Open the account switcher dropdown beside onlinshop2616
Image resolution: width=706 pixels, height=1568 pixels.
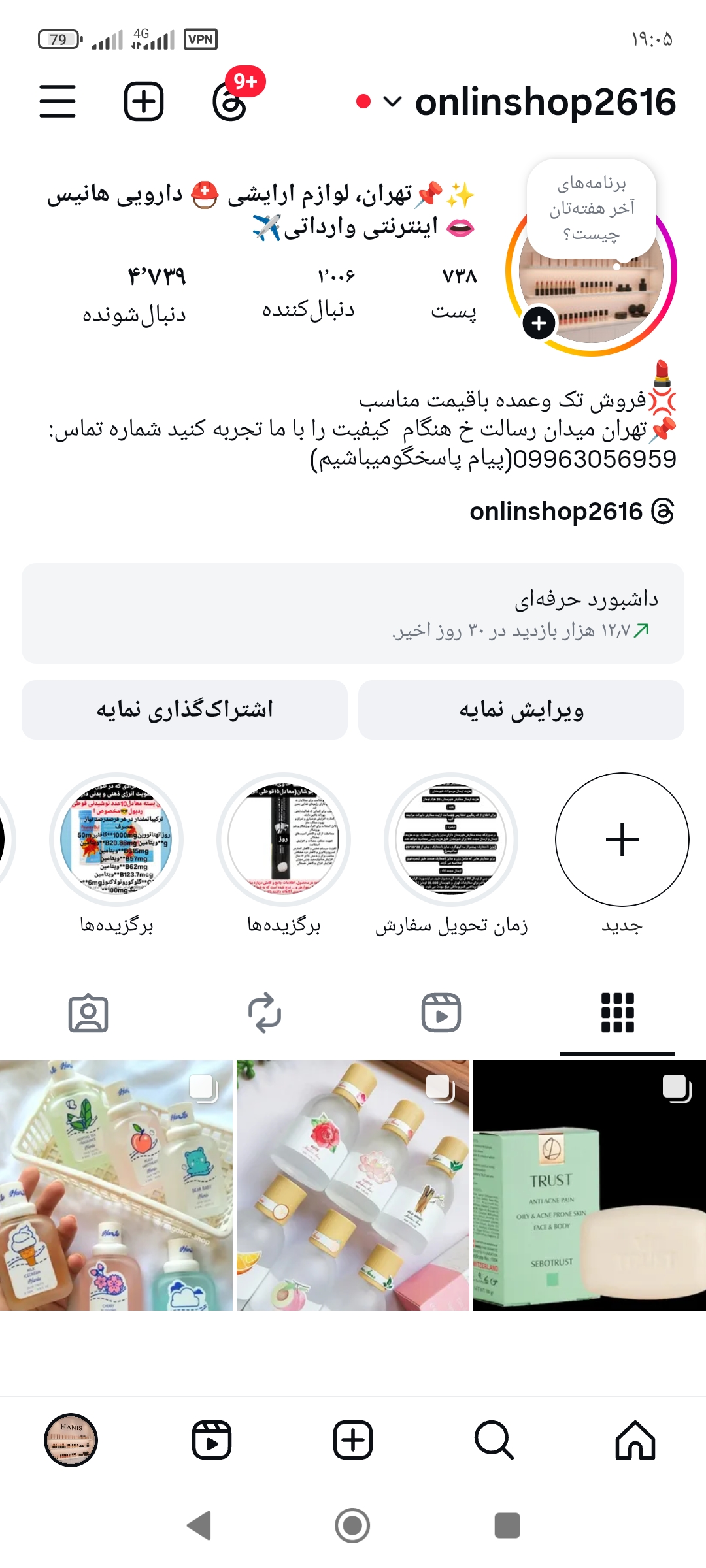(392, 103)
